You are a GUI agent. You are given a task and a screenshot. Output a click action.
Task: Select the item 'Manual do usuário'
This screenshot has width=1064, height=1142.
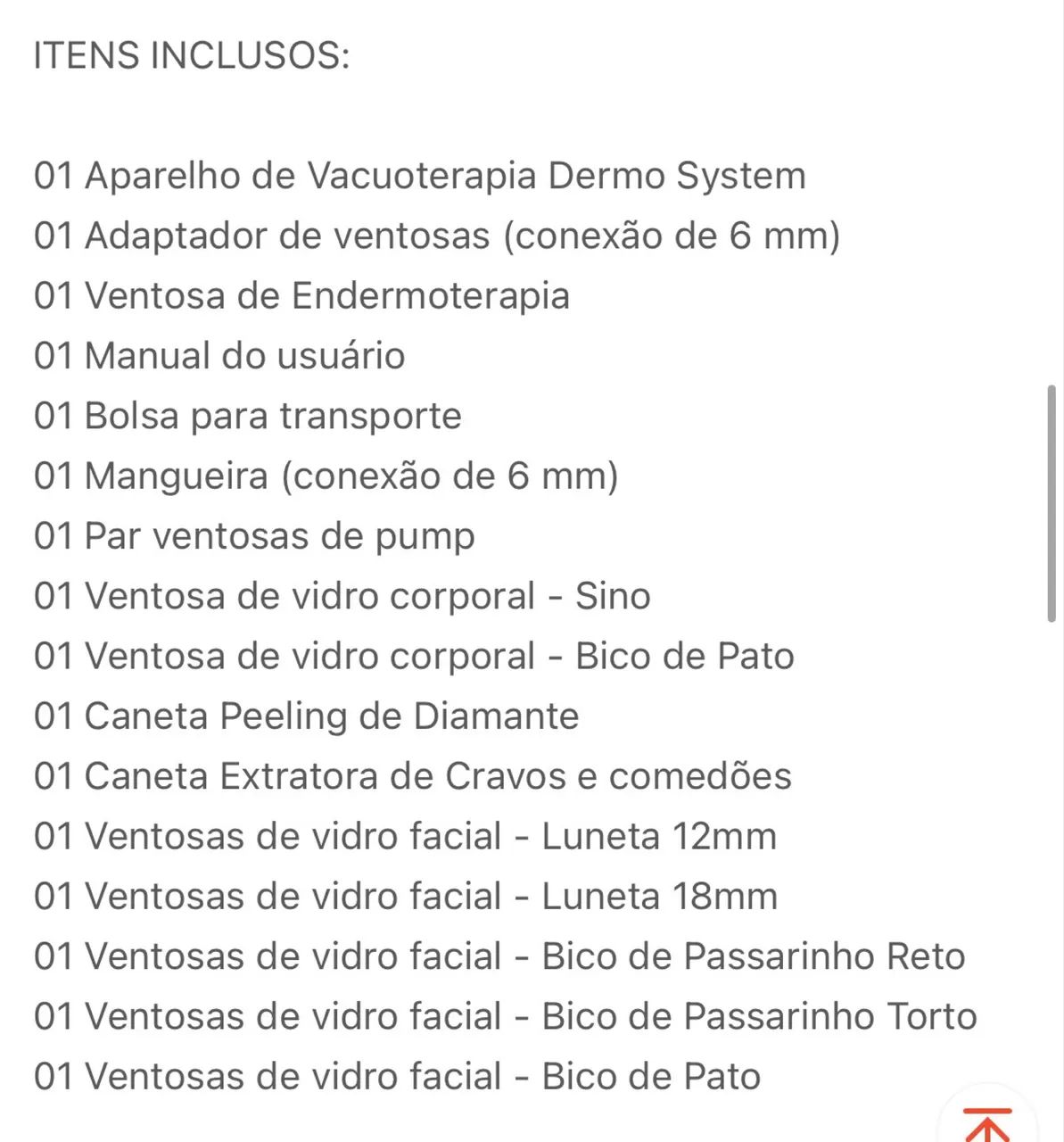219,356
